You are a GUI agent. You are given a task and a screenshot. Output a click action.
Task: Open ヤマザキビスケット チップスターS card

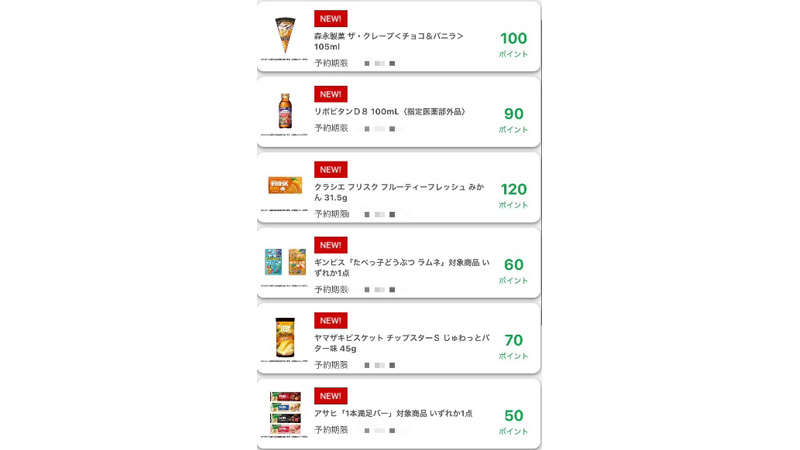[398, 340]
